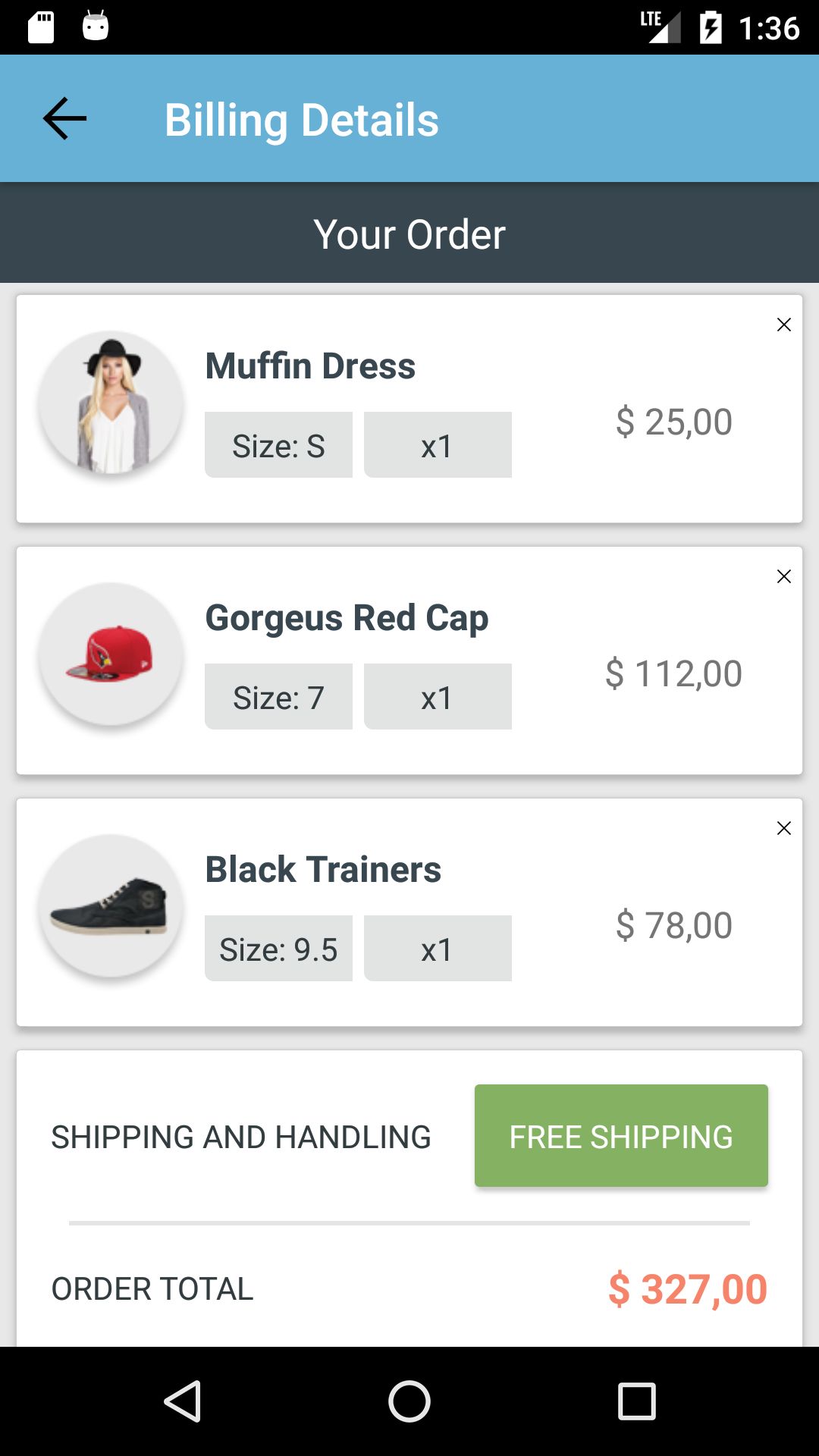The width and height of the screenshot is (819, 1456).
Task: Remove Gorgeus Red Cap from the order
Action: click(x=783, y=576)
